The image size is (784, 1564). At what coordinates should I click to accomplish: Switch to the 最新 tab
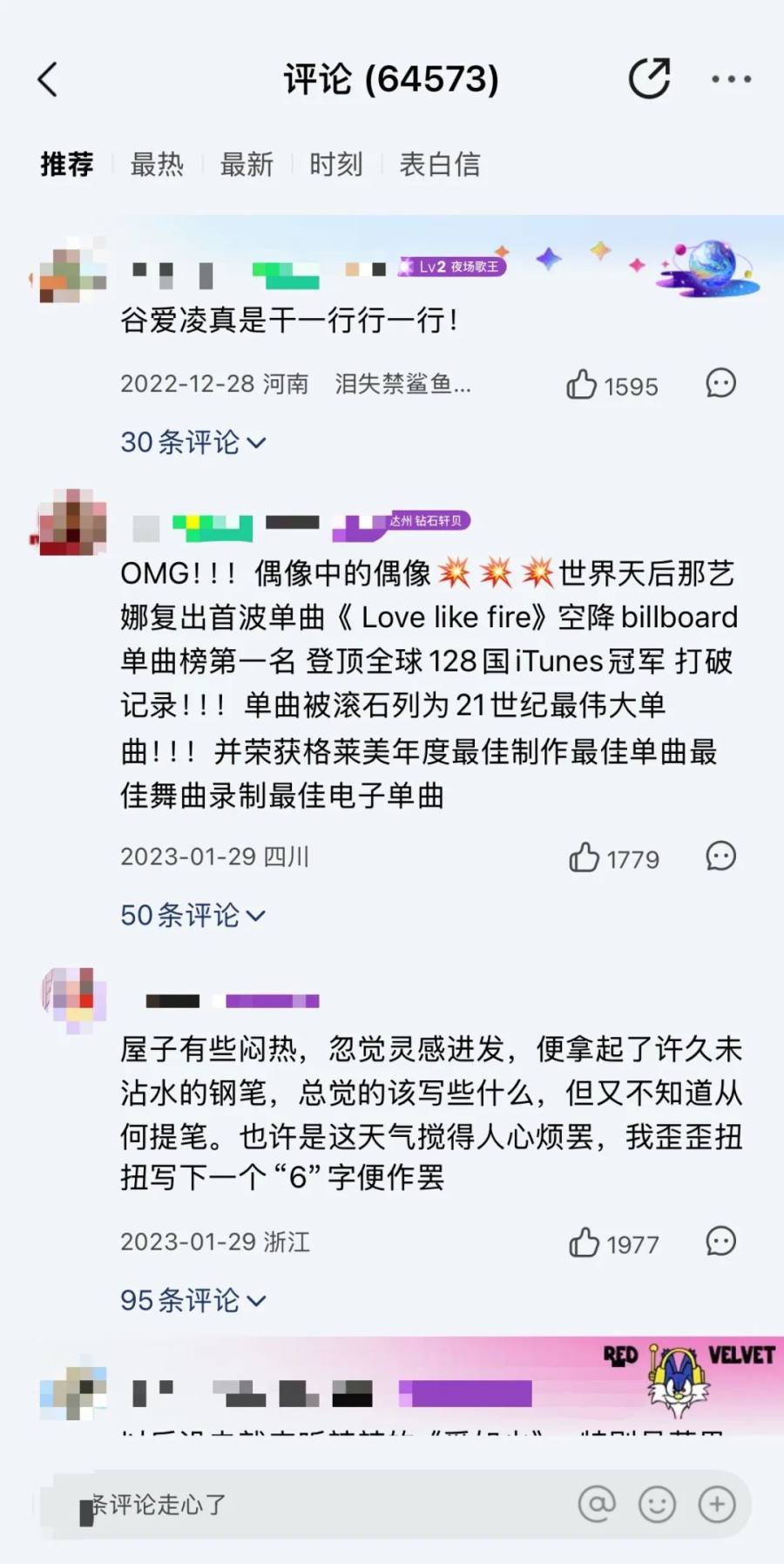247,164
